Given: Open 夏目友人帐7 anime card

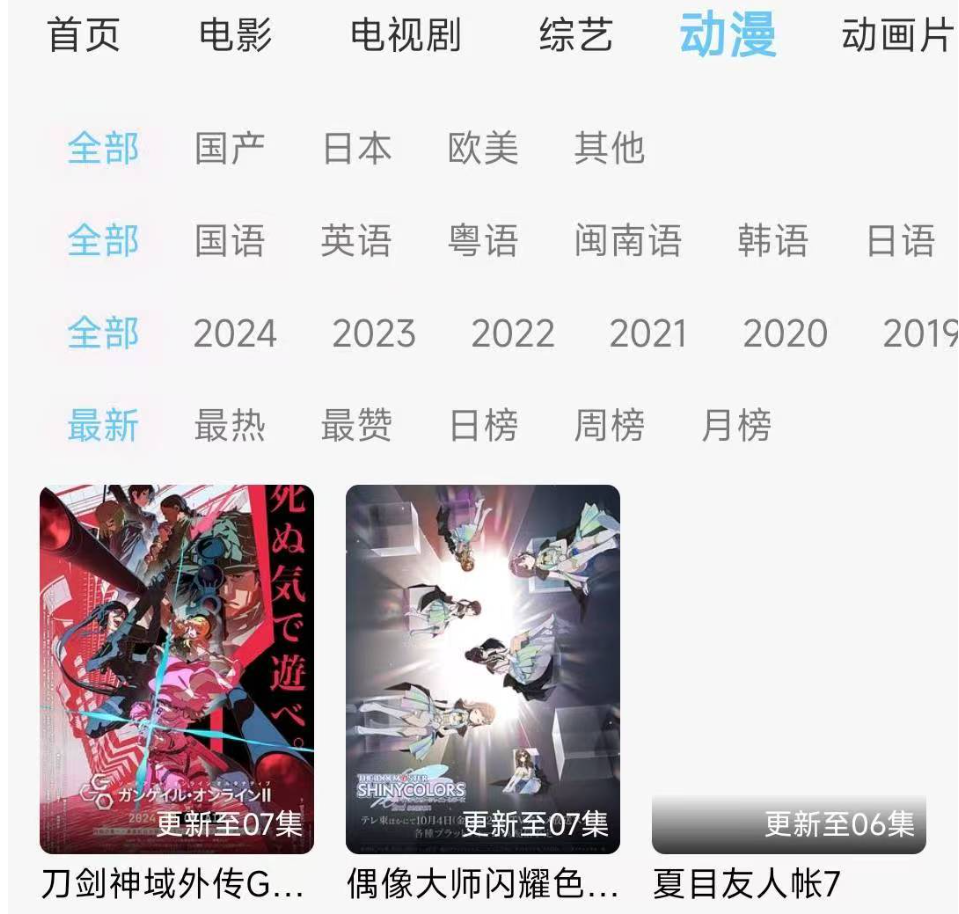Looking at the screenshot, I should click(x=789, y=669).
